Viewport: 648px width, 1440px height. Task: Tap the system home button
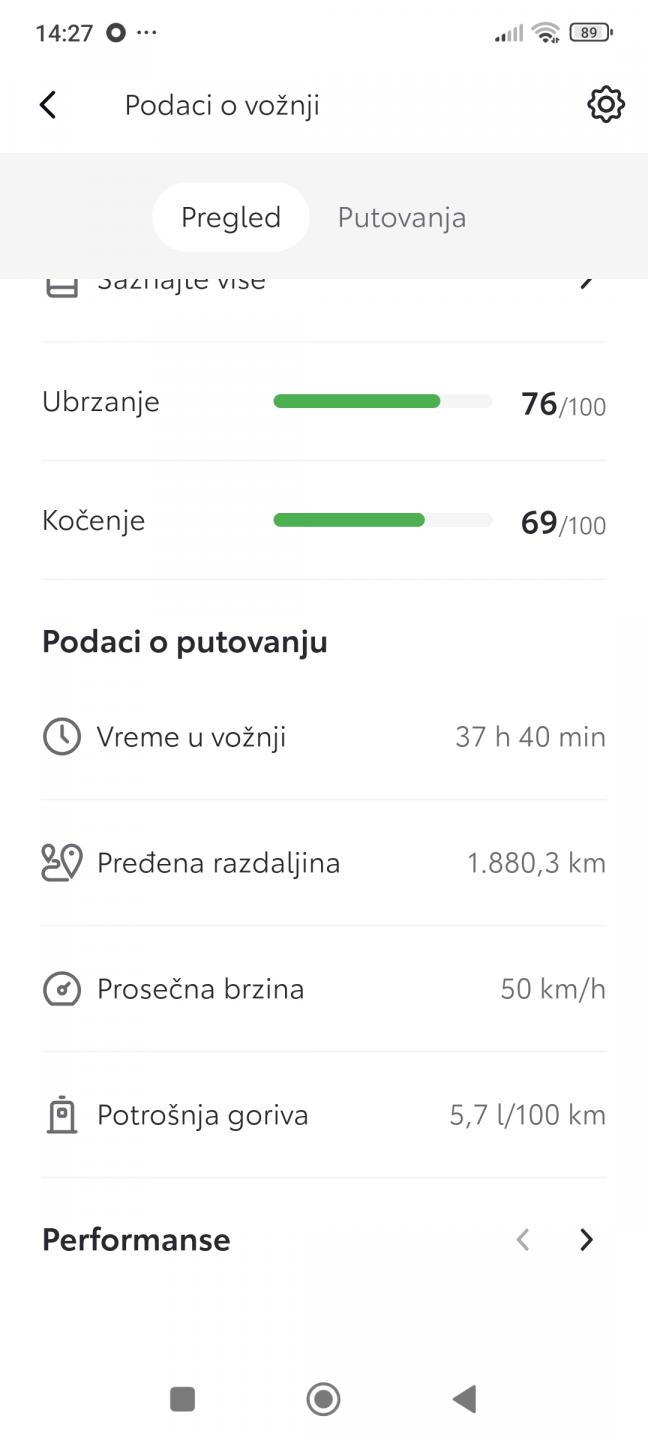[323, 1399]
